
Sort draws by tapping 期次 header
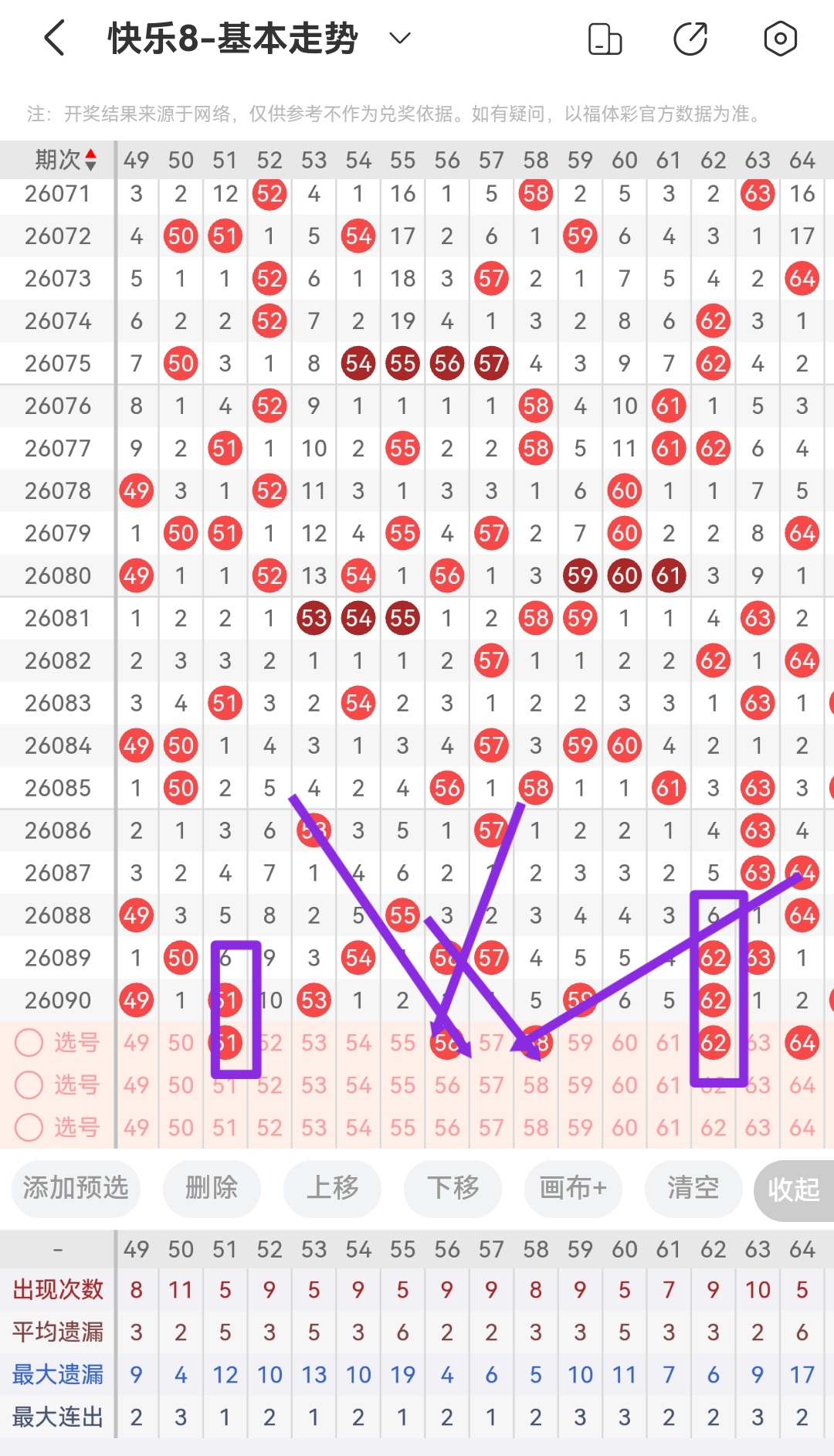[65, 160]
